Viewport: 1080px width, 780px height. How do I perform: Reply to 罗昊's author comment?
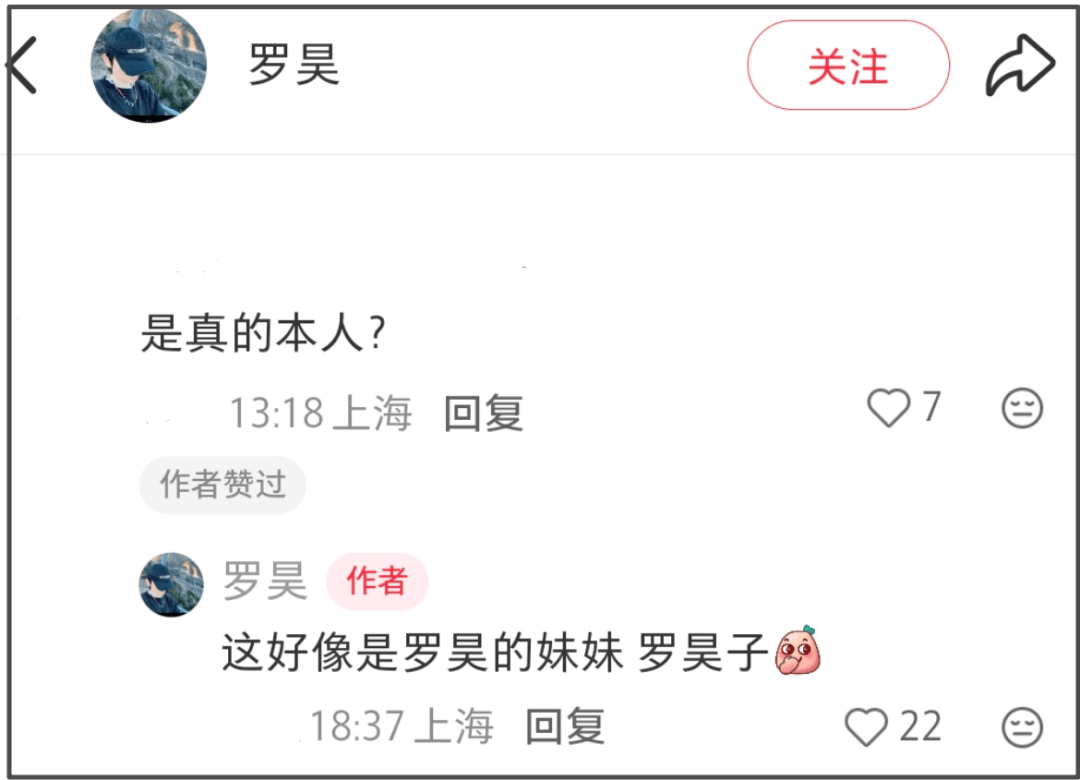coord(565,727)
